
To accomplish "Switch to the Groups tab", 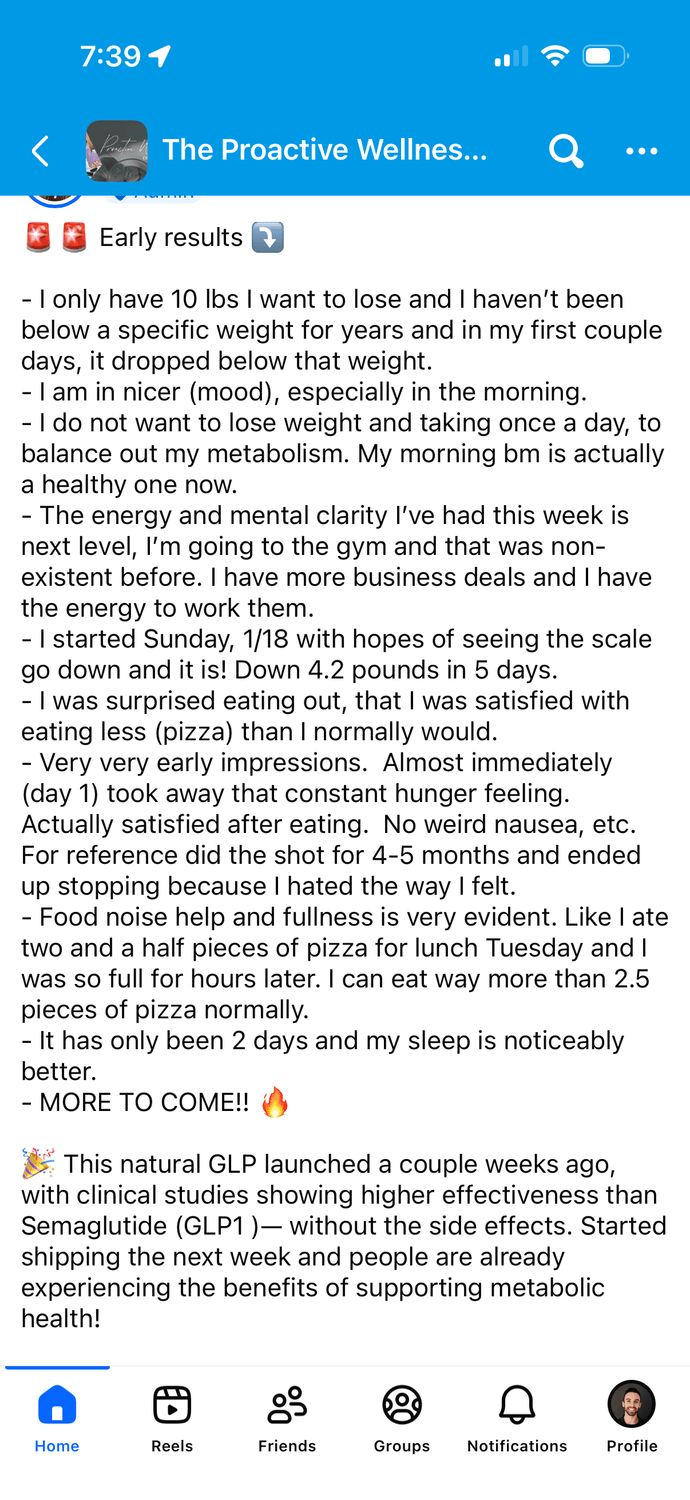I will (402, 1418).
